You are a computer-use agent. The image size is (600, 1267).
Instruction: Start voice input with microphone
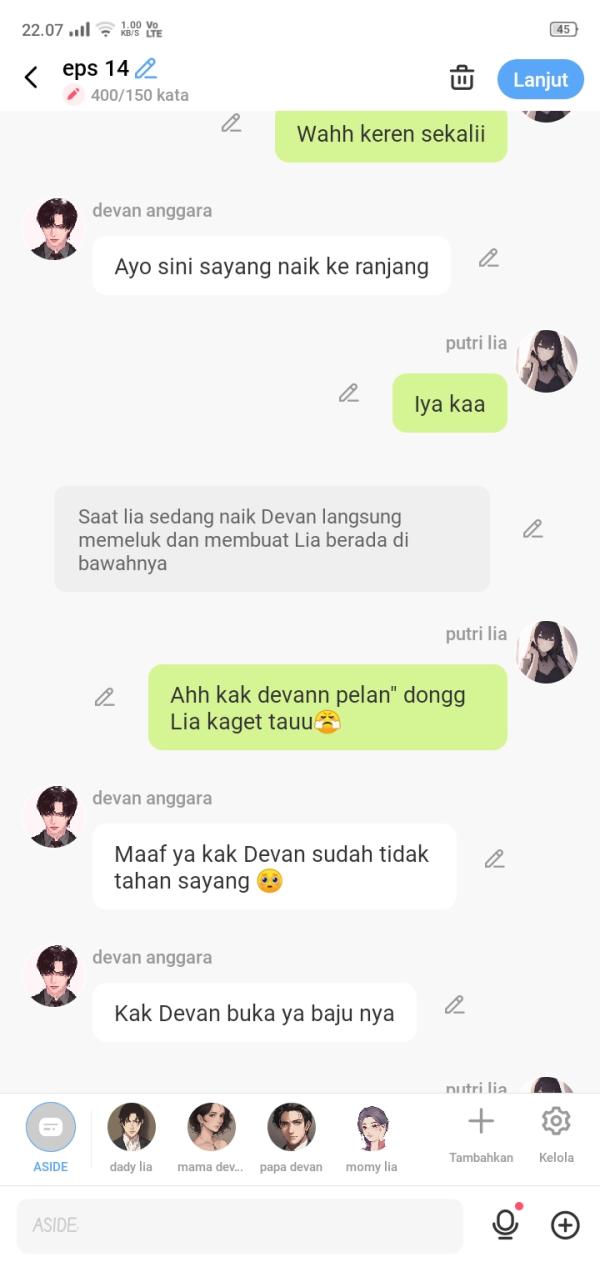[506, 1225]
